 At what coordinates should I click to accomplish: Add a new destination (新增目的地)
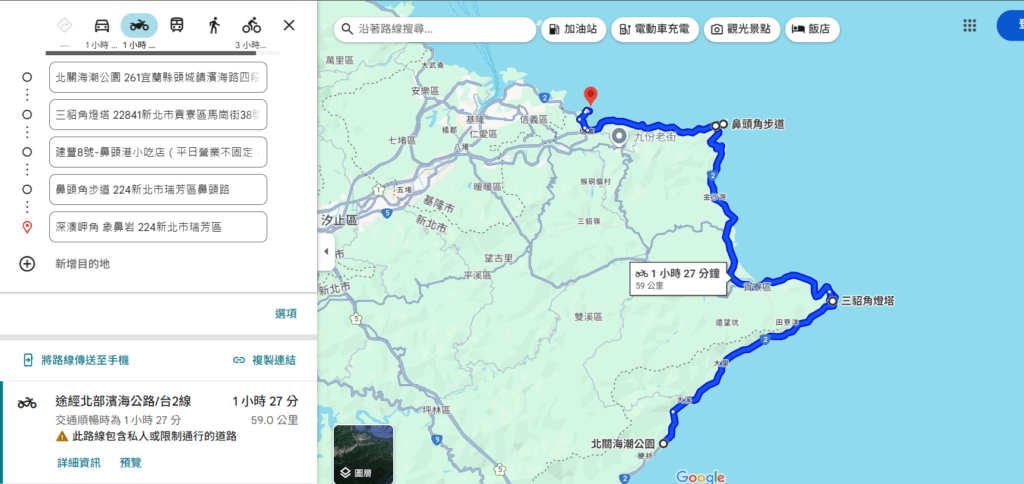pos(82,264)
